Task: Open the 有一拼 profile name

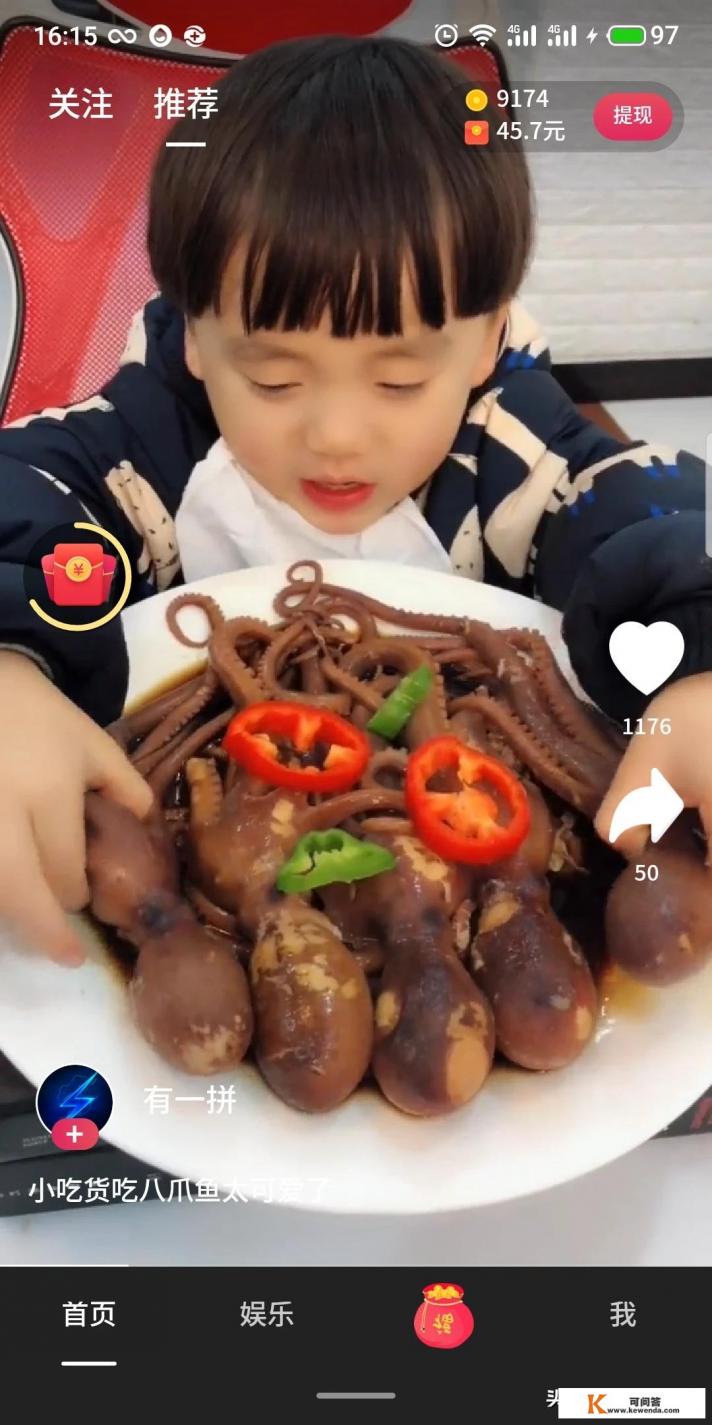Action: click(190, 1101)
